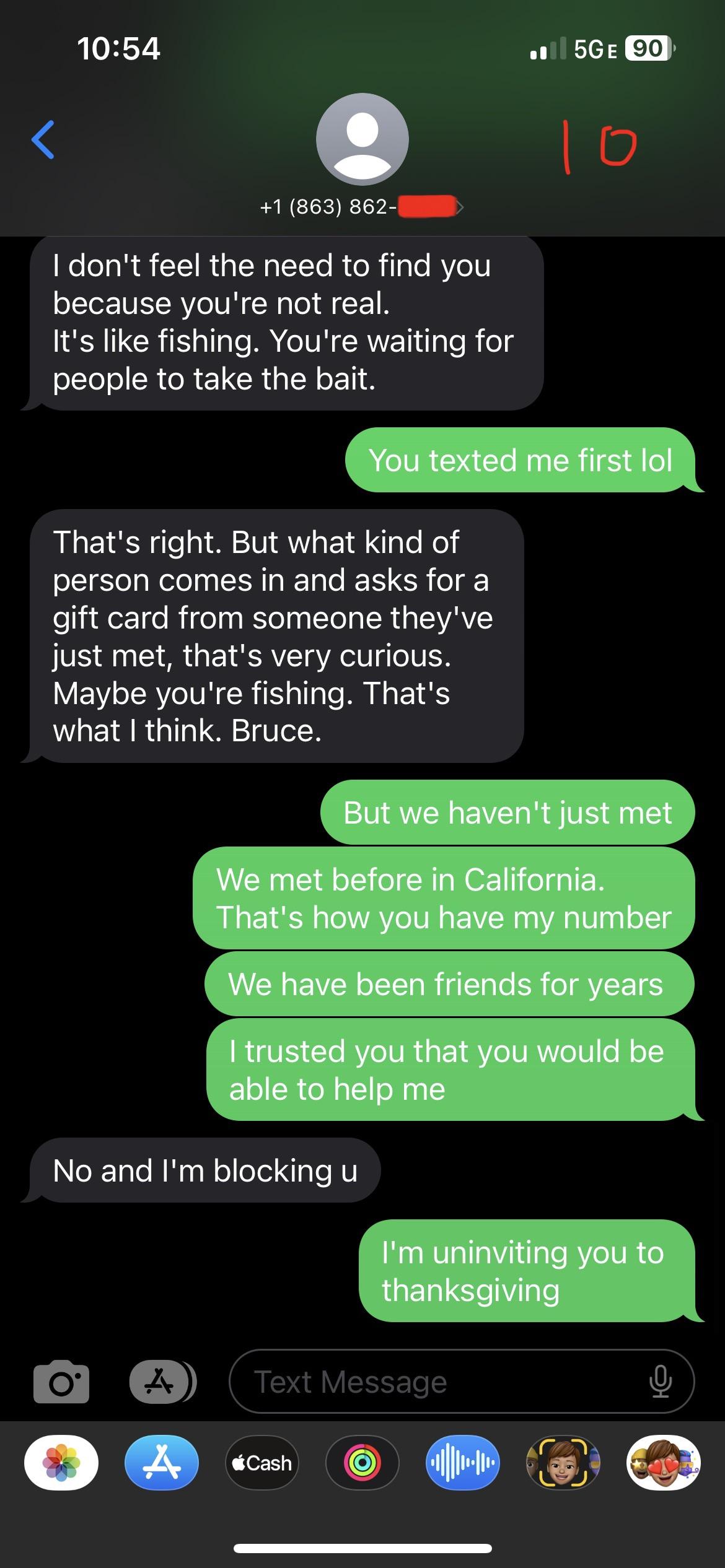This screenshot has width=725, height=1568.
Task: Start voice dictation with the microphone
Action: [660, 1382]
